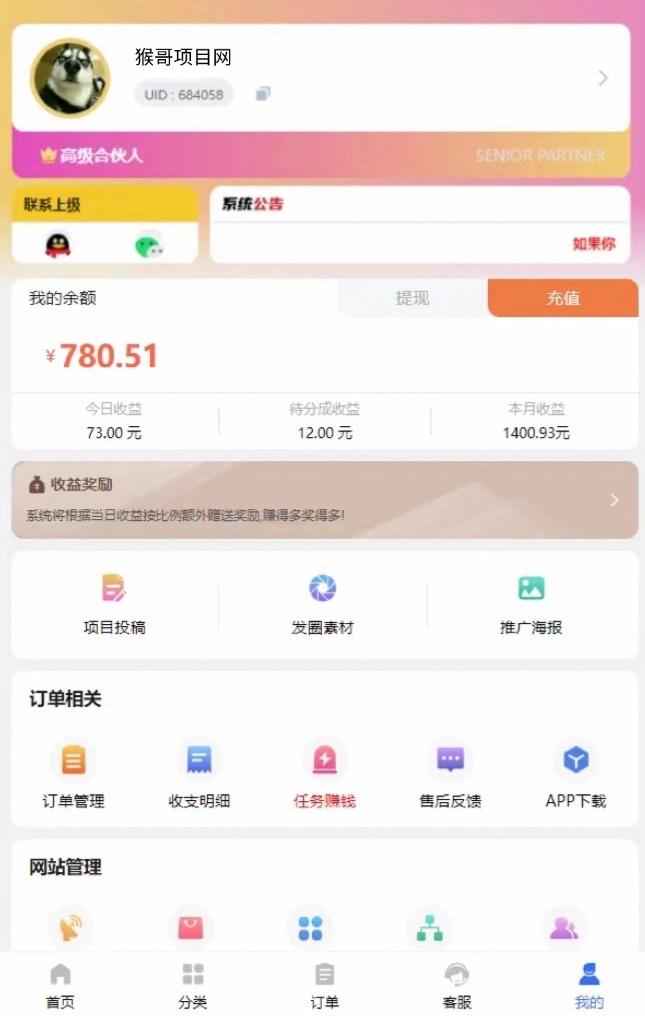645x1024 pixels.
Task: Switch to the 客服 support tab
Action: coord(457,986)
